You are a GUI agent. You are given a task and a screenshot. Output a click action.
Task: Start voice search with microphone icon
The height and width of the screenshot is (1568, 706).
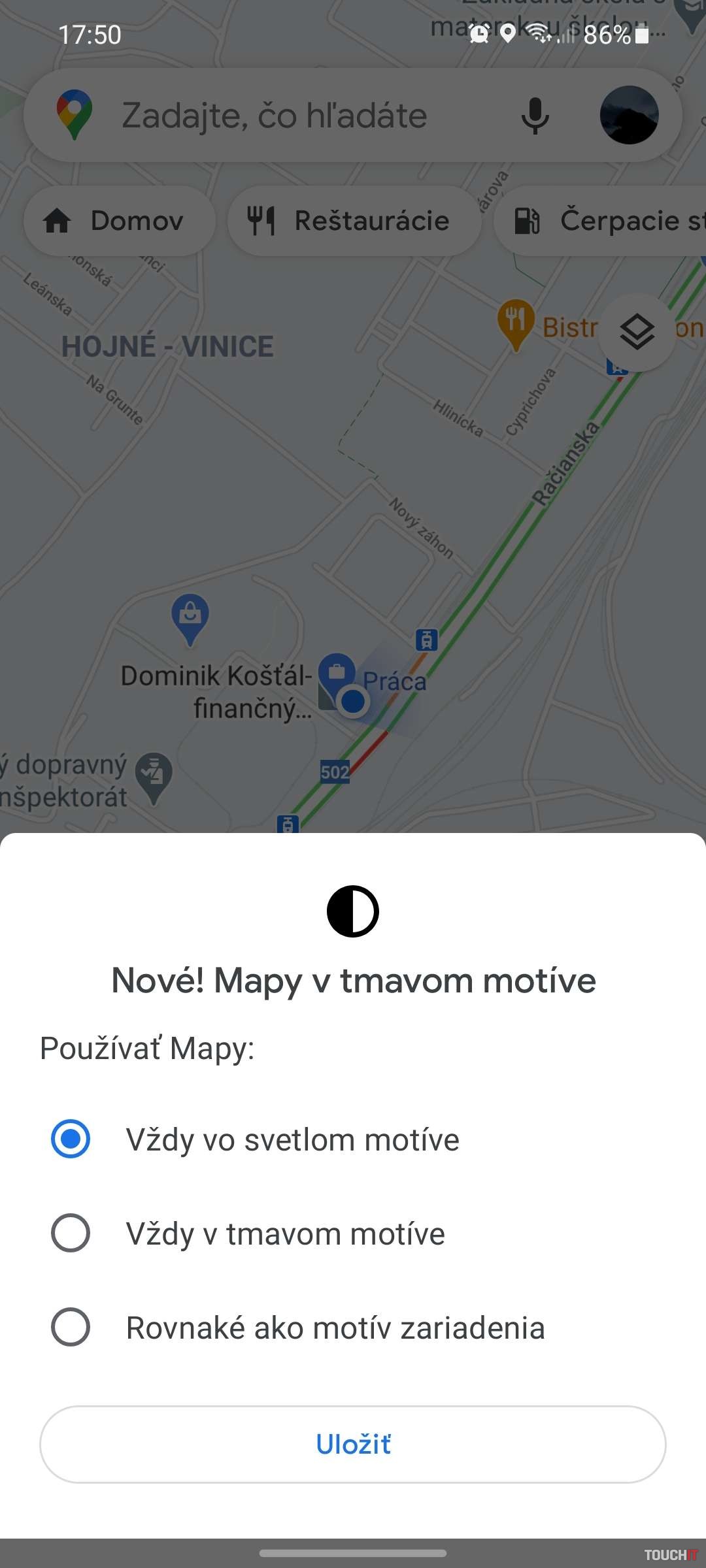click(x=535, y=116)
